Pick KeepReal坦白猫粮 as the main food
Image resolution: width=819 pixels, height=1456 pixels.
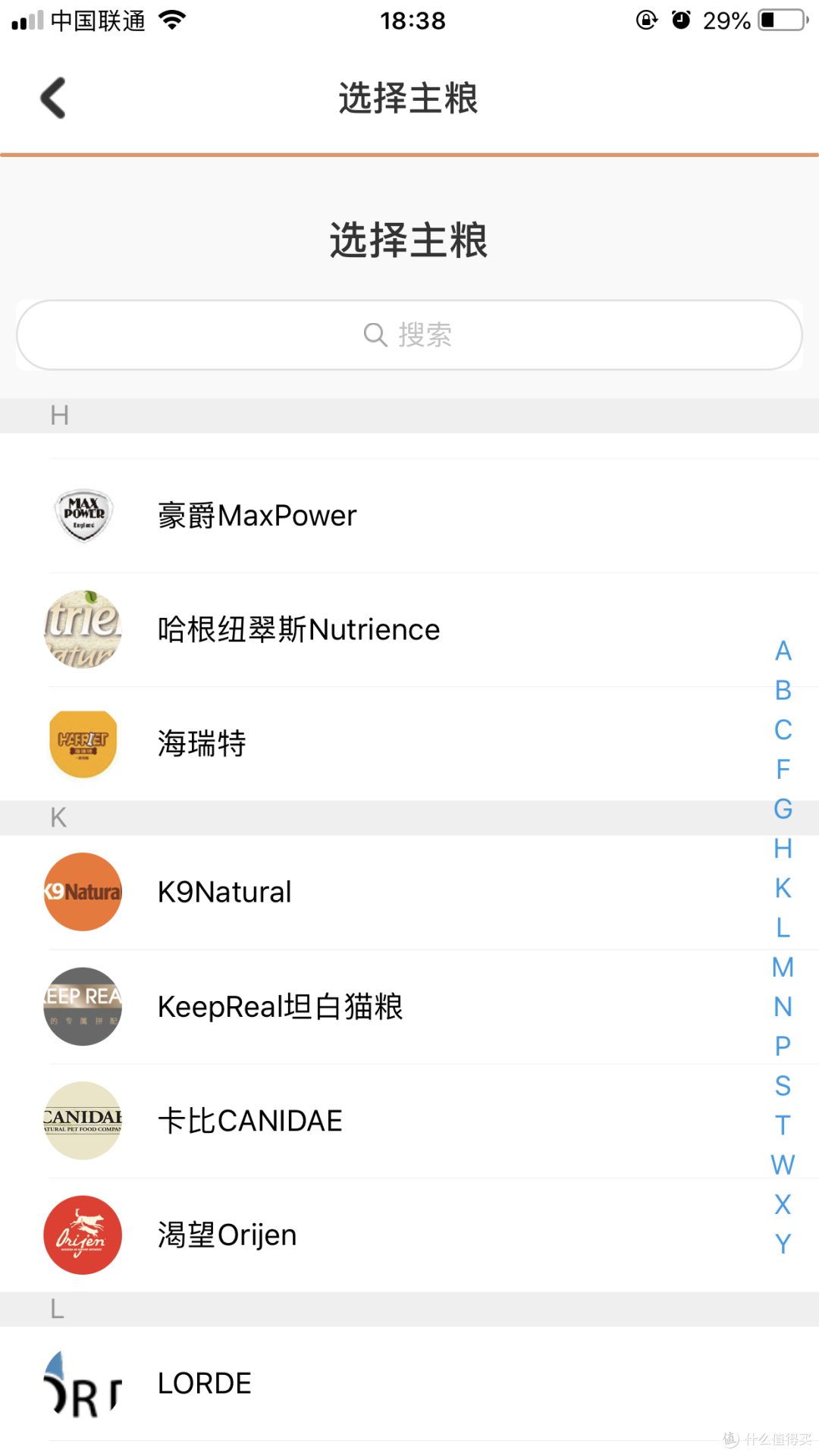[x=409, y=1006]
